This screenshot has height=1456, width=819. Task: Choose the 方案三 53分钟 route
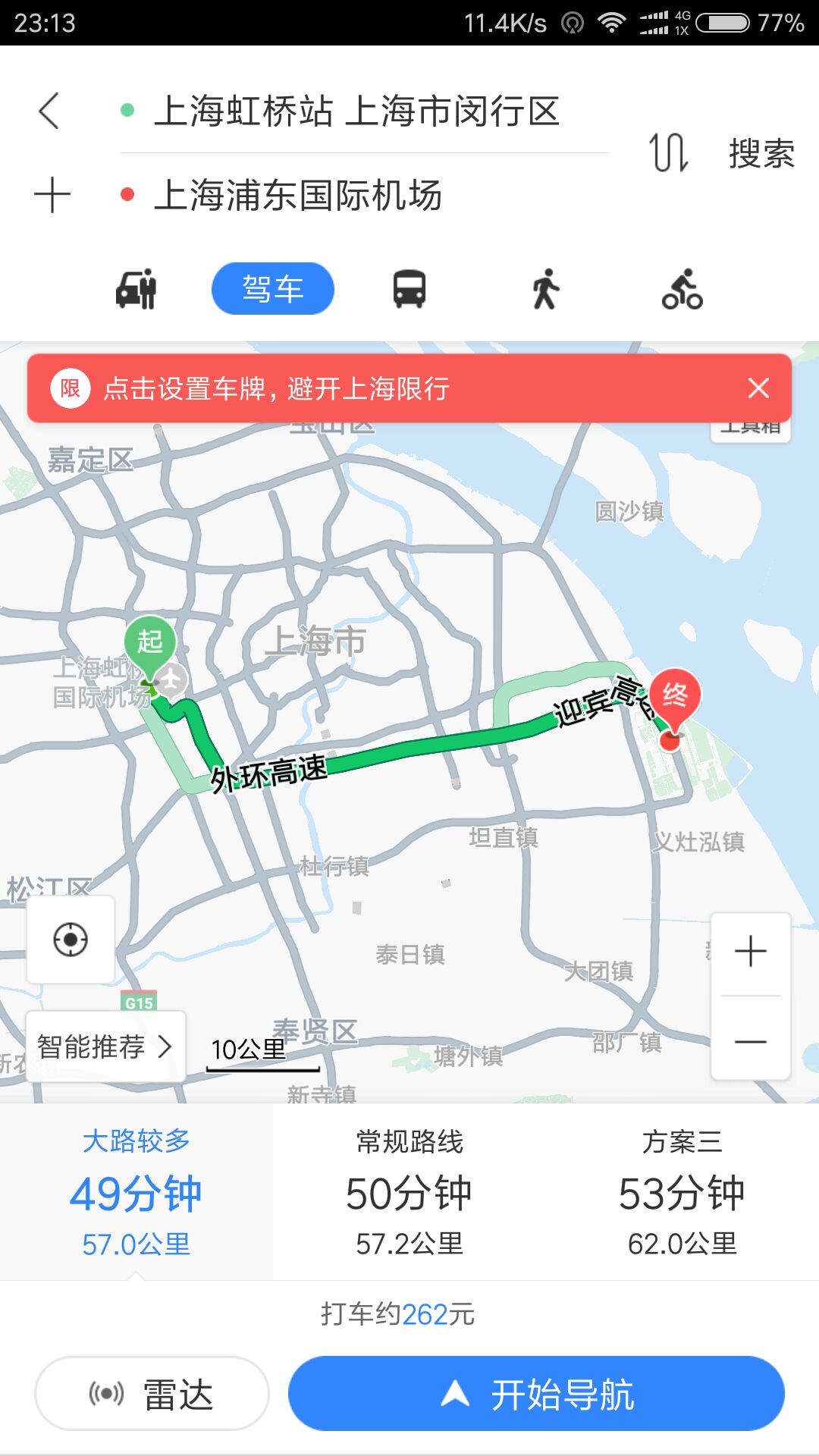[x=682, y=1192]
